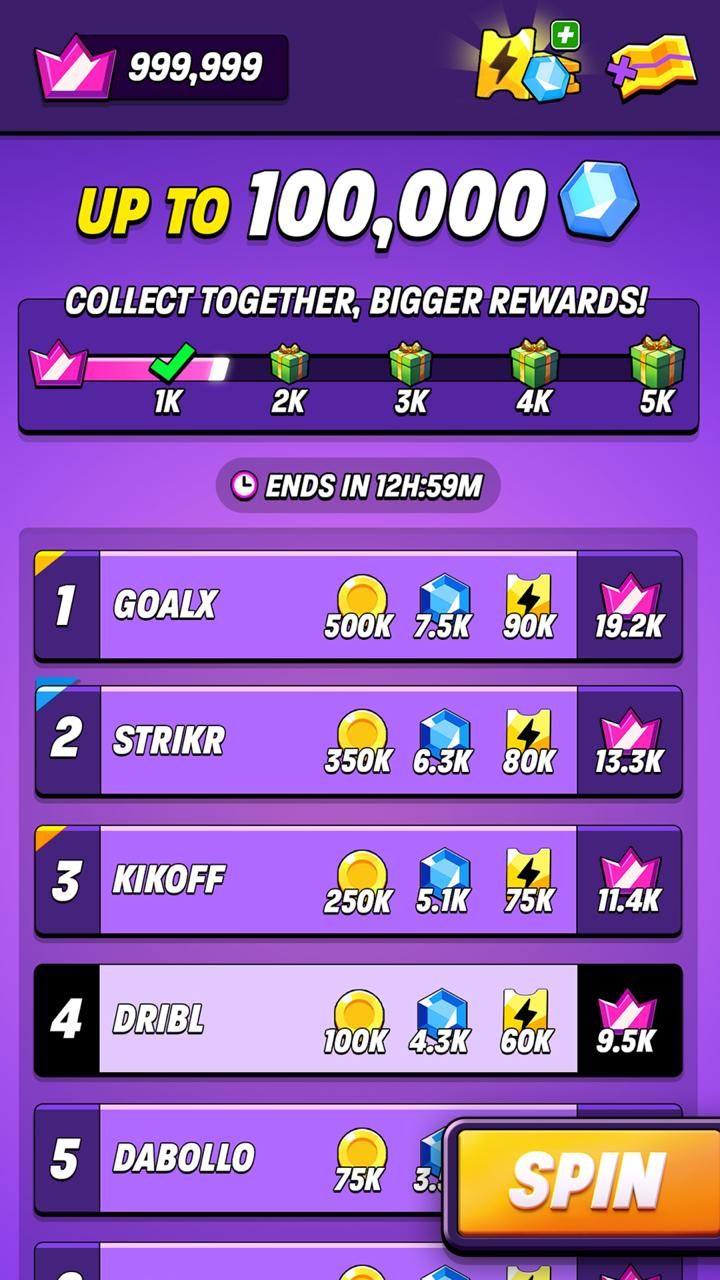
Task: Open DRIBL's leaderboard row
Action: [358, 1020]
